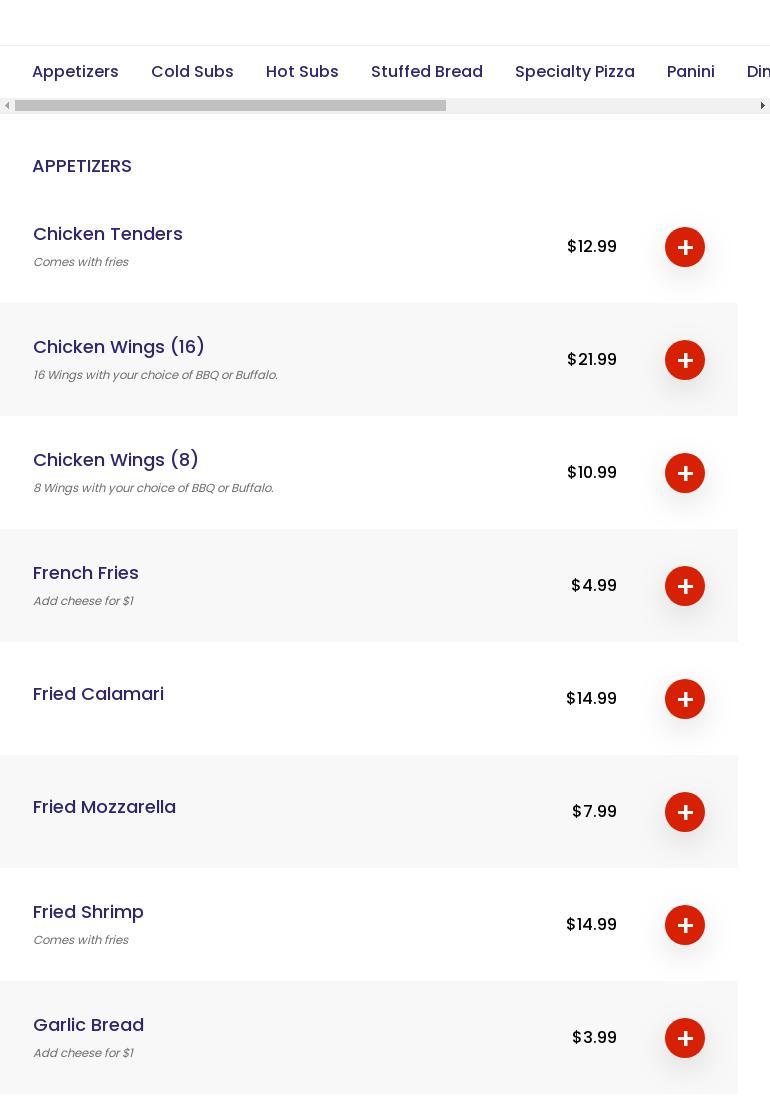Tap the right arrow of the category scrollbar
Screen dimensions: 770x1098
click(x=763, y=106)
